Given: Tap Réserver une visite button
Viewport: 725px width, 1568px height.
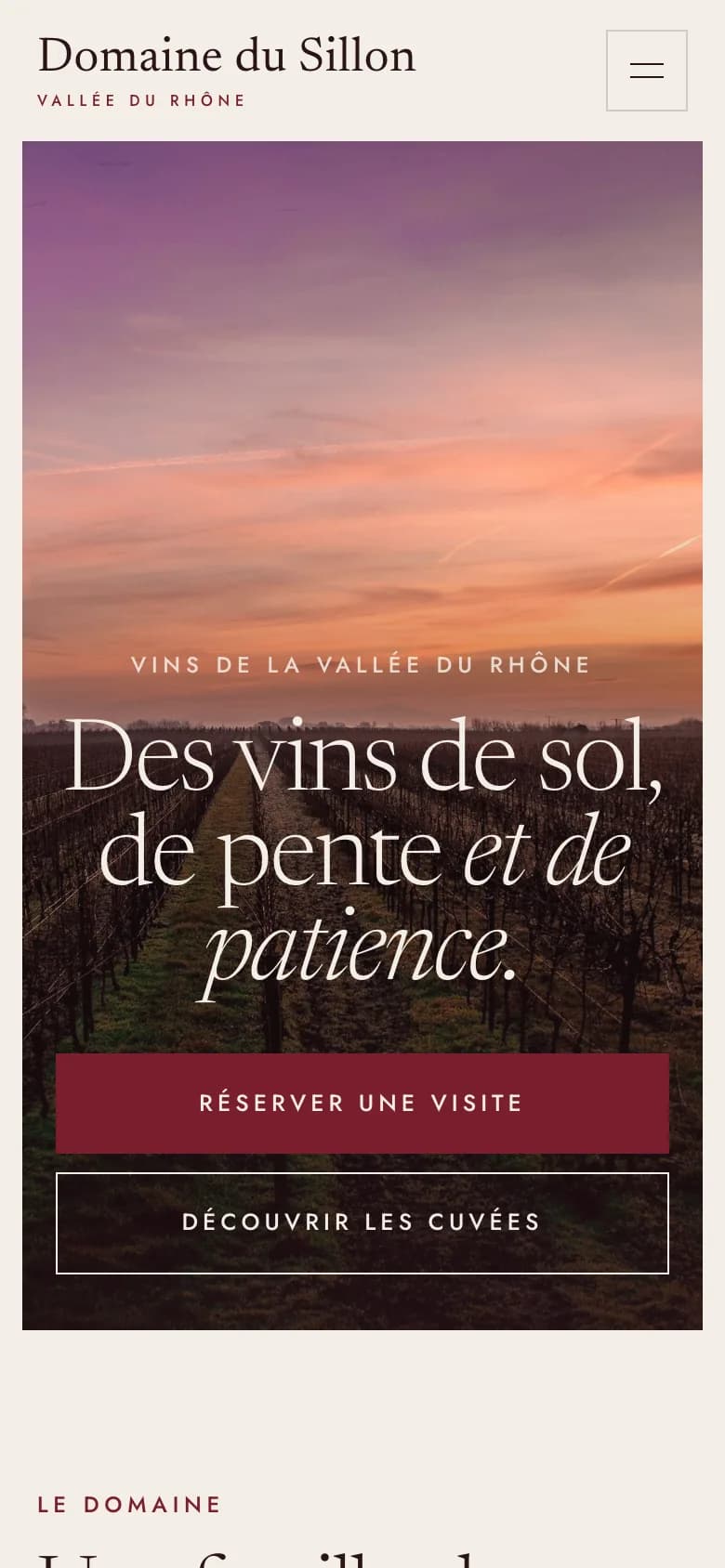Looking at the screenshot, I should click(362, 1104).
